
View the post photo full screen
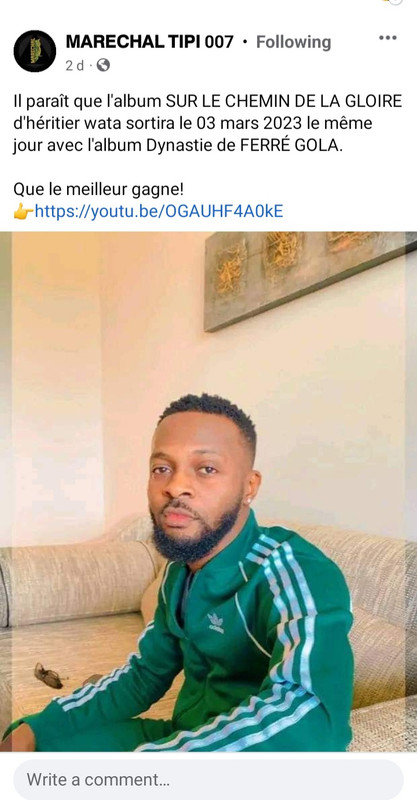pyautogui.click(x=208, y=491)
